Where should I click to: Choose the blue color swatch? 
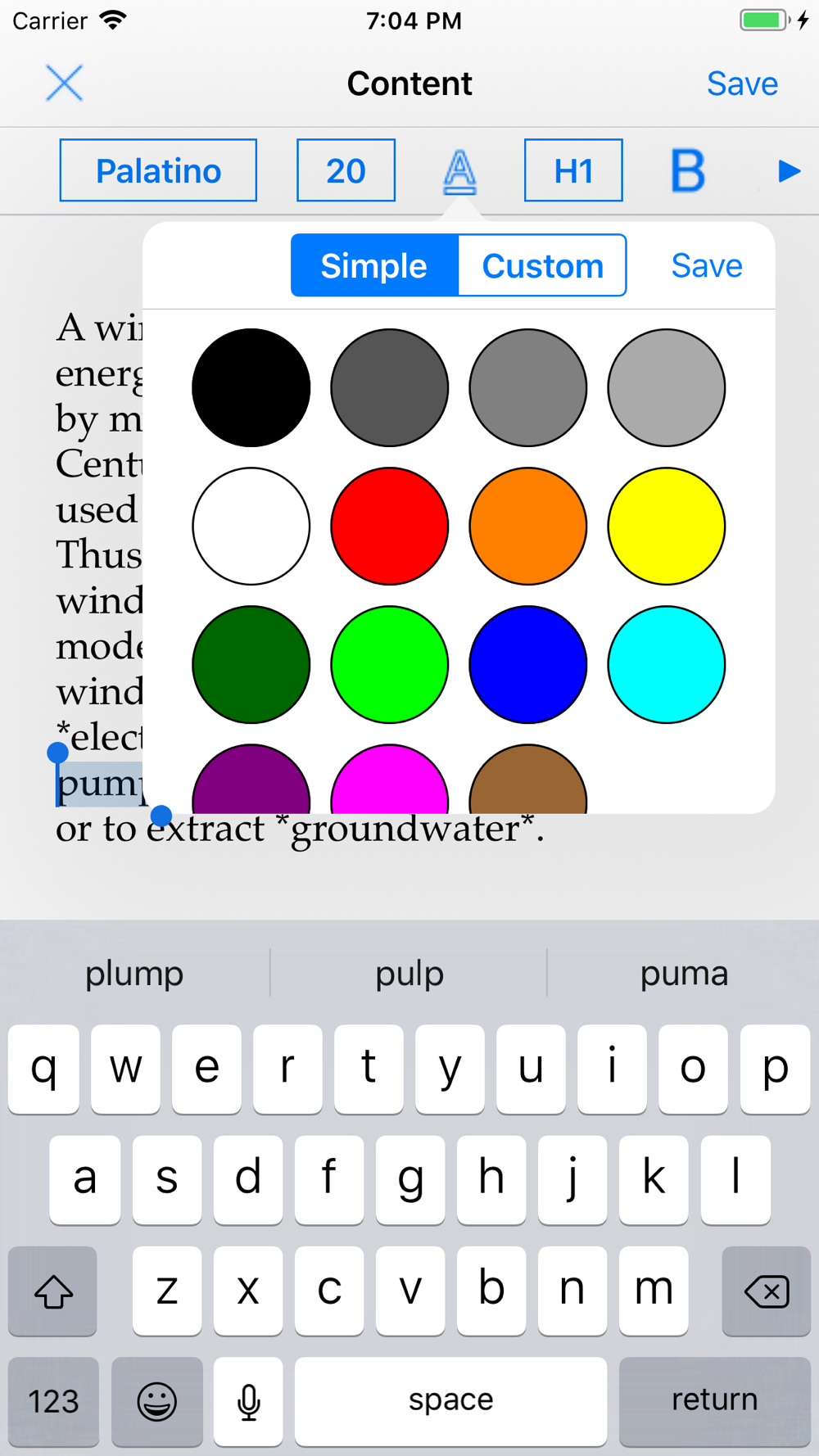(528, 665)
